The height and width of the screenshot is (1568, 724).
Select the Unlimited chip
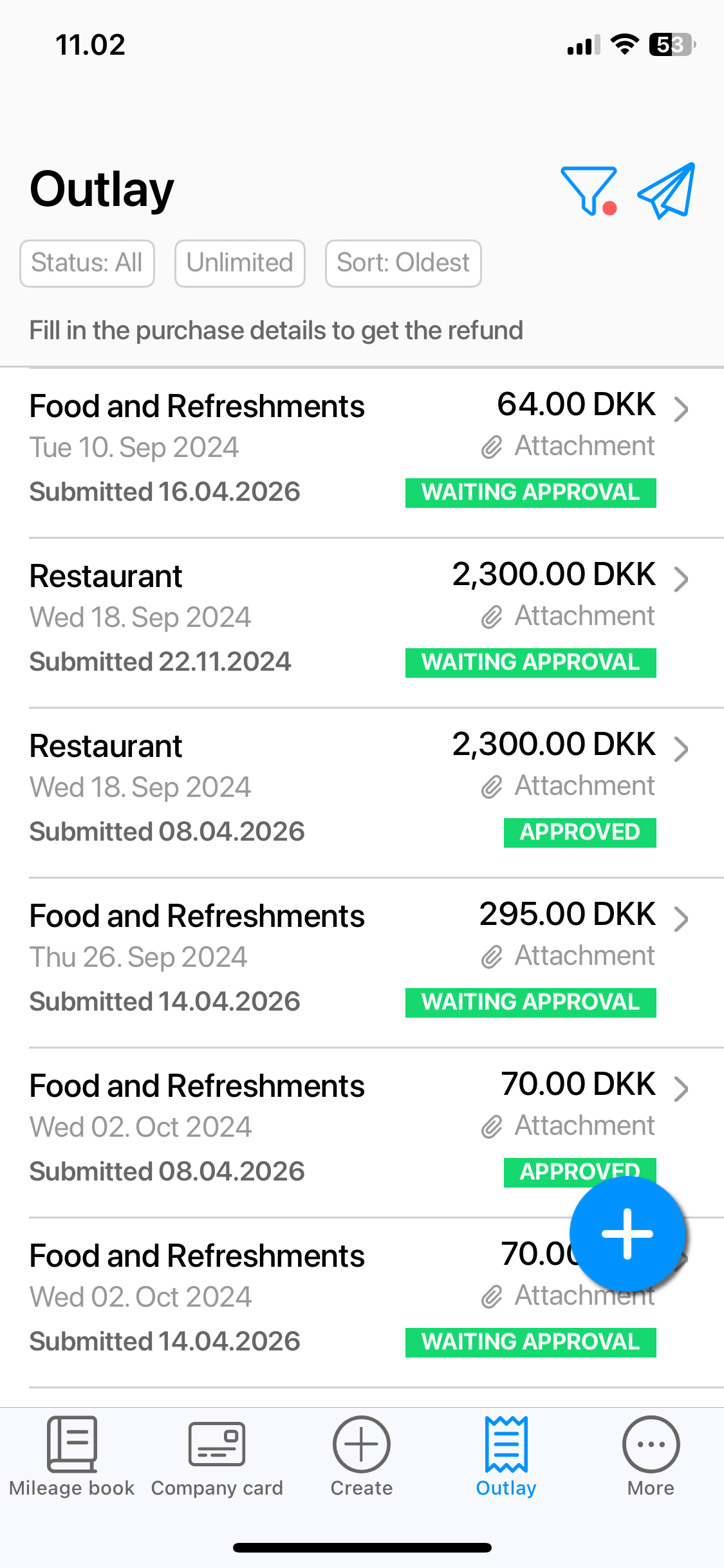pyautogui.click(x=240, y=263)
